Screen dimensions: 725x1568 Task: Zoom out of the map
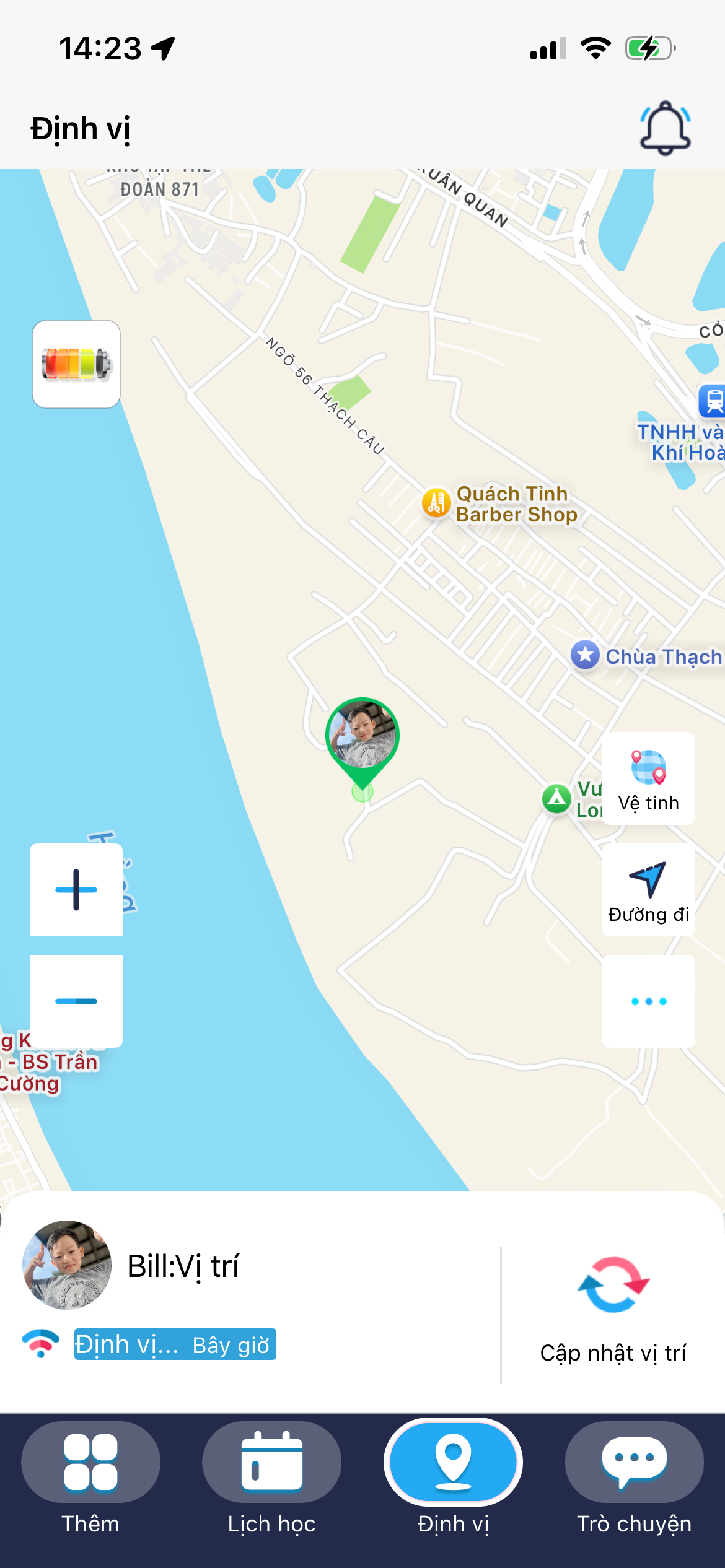pyautogui.click(x=76, y=1001)
